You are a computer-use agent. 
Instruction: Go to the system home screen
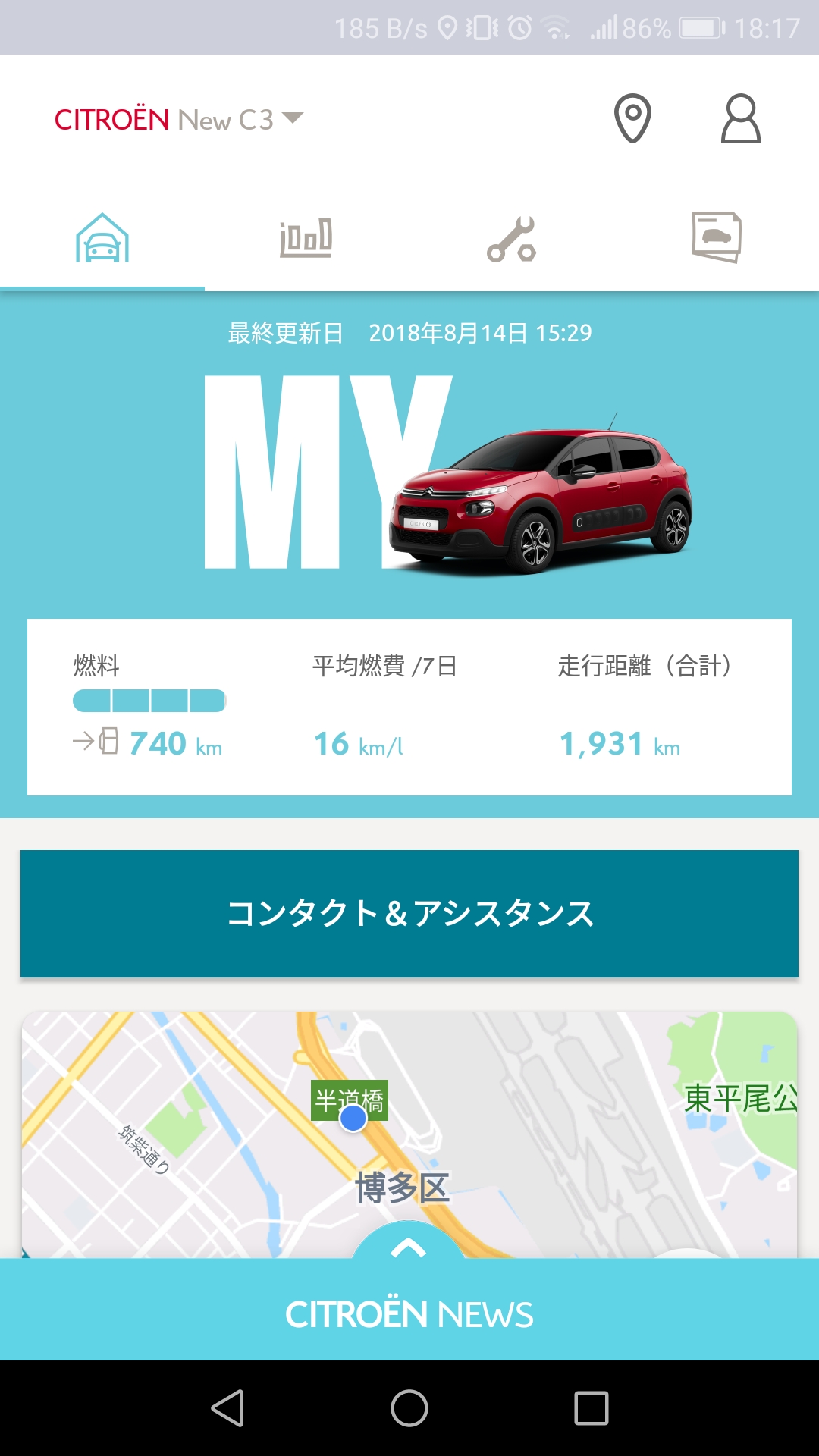409,1408
